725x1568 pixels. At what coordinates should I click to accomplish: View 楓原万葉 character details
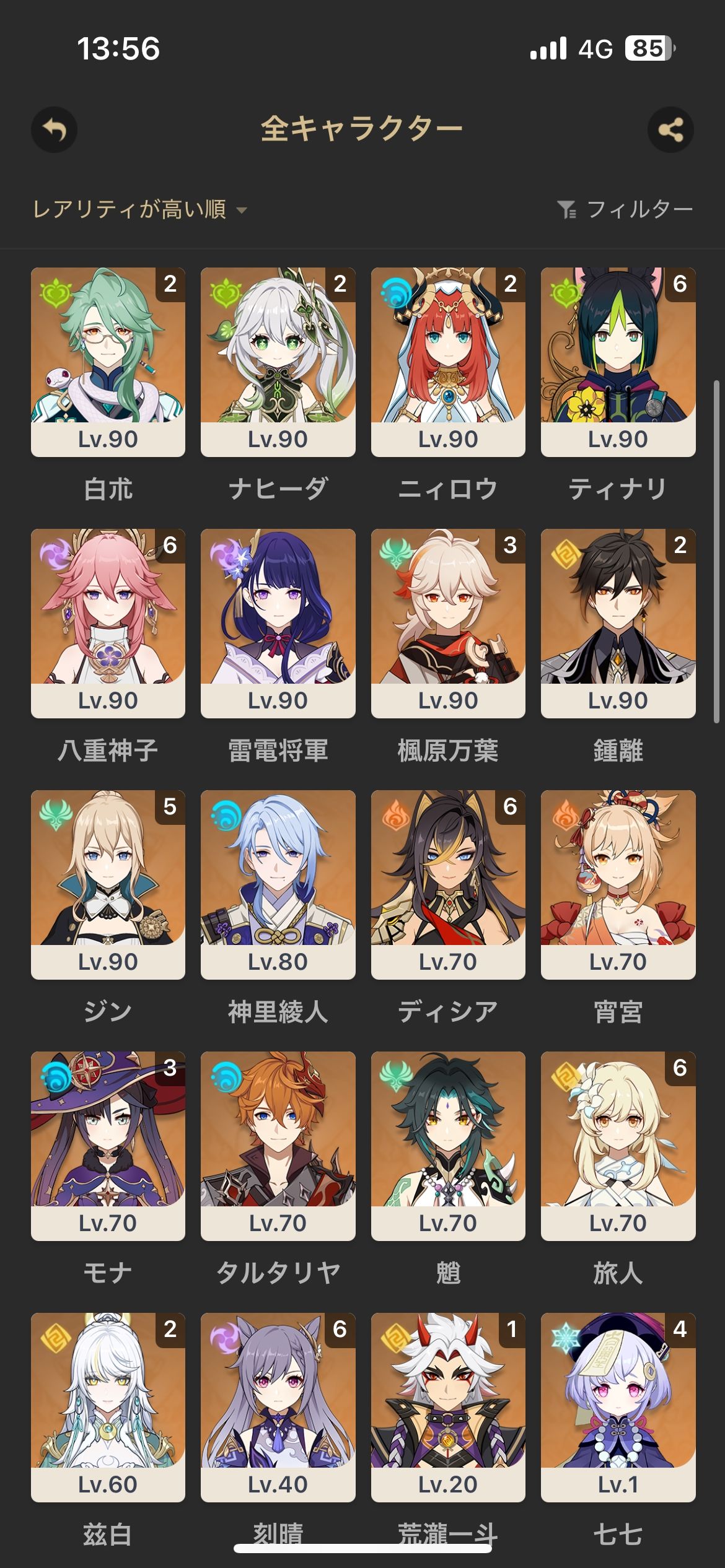[448, 624]
